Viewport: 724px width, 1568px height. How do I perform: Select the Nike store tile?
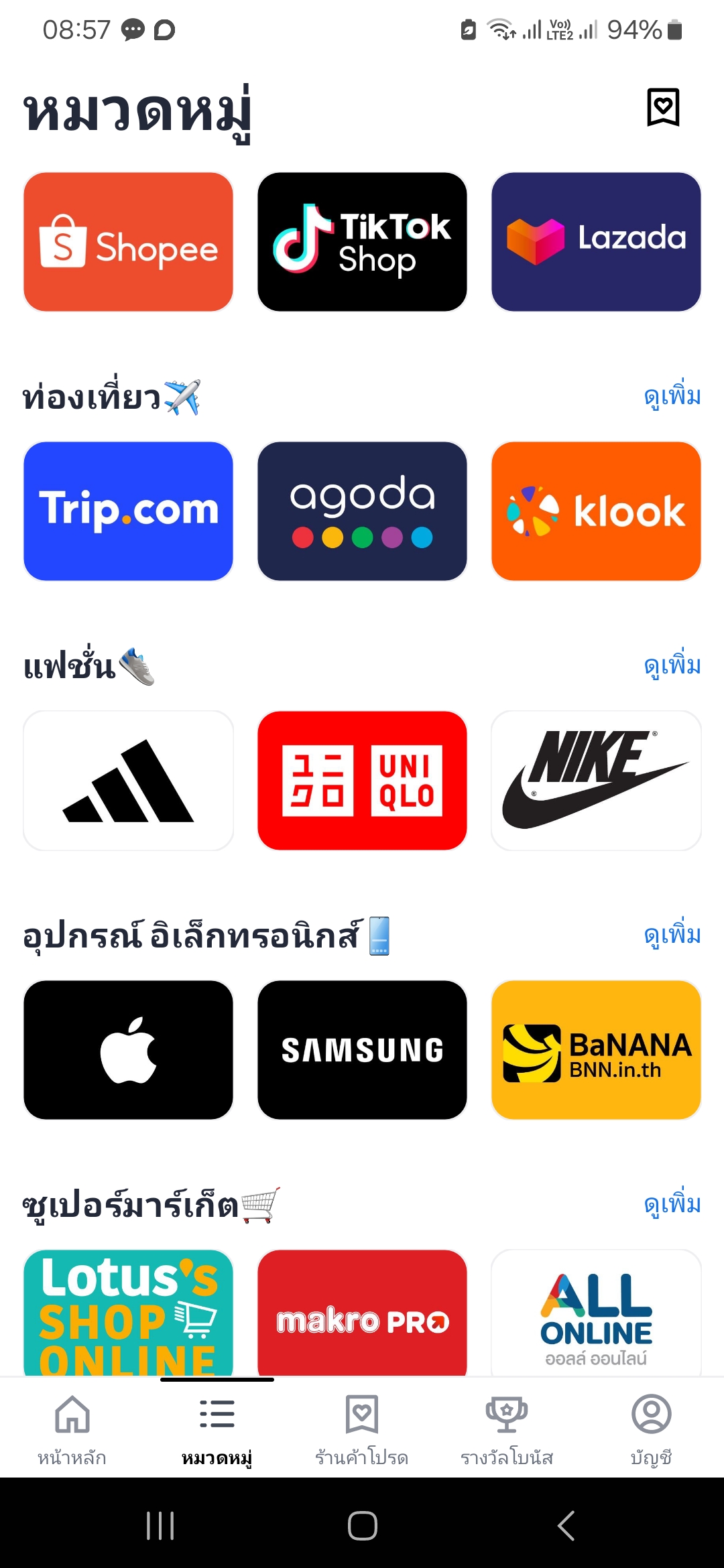click(x=596, y=781)
